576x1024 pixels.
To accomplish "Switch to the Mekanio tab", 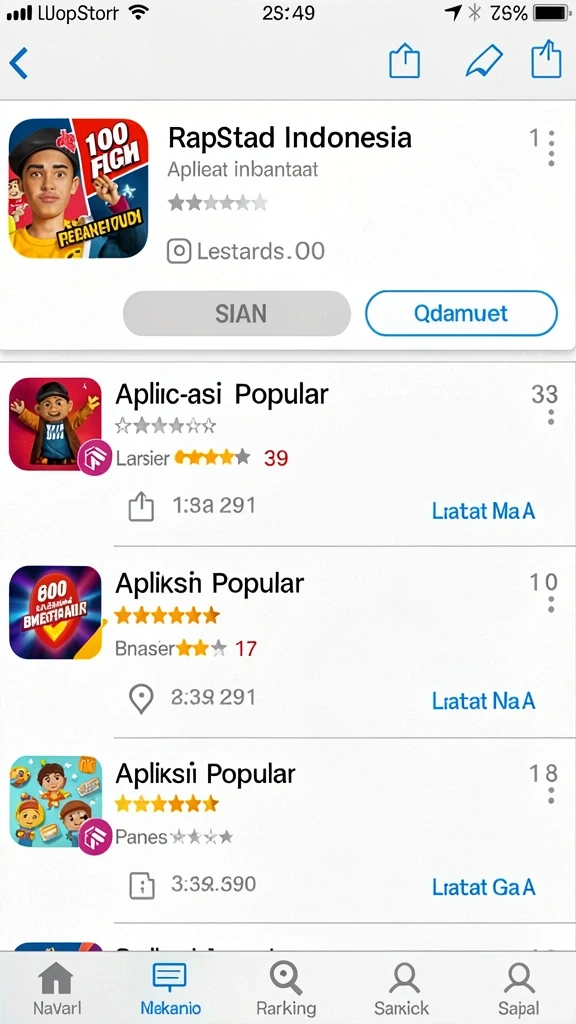I will click(x=170, y=989).
